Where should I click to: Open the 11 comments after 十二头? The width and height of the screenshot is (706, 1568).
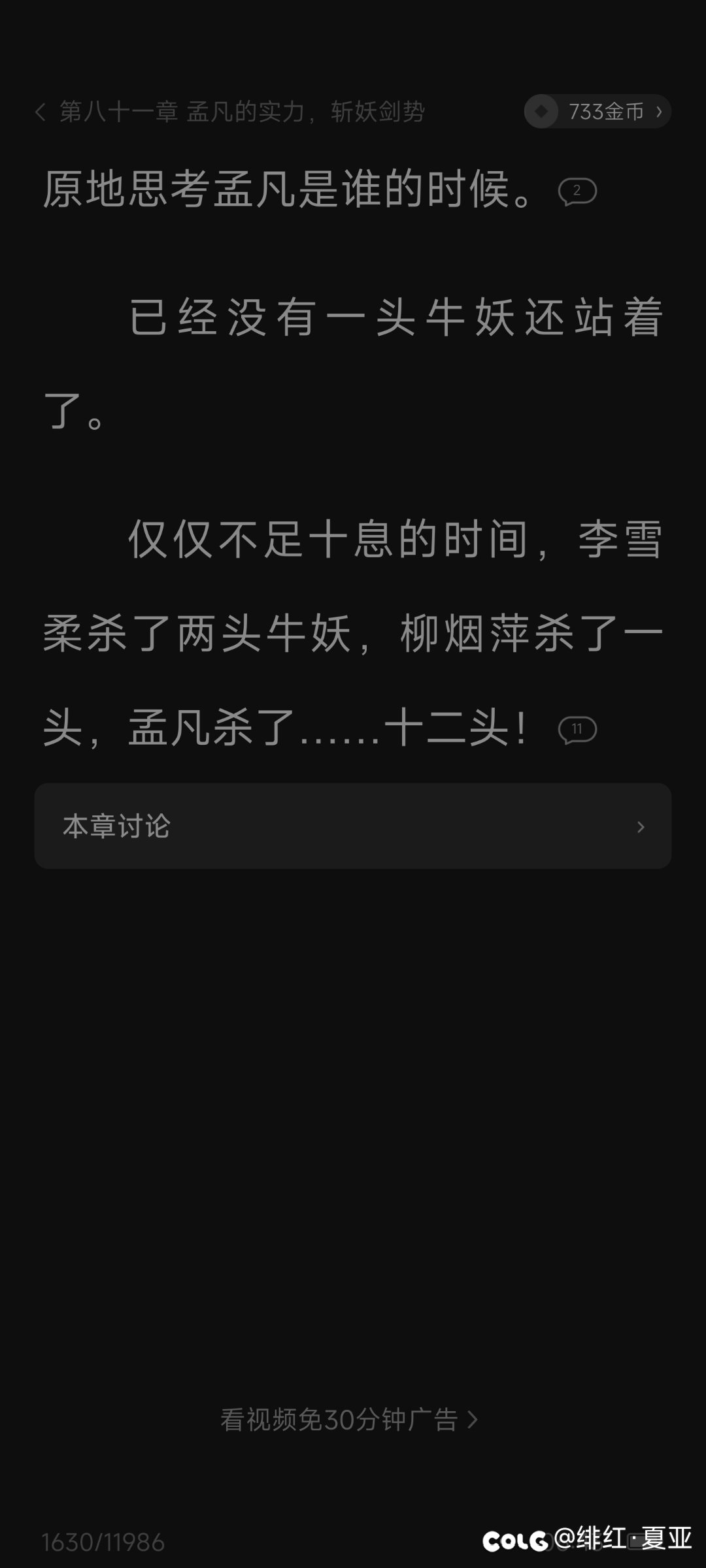pyautogui.click(x=577, y=730)
